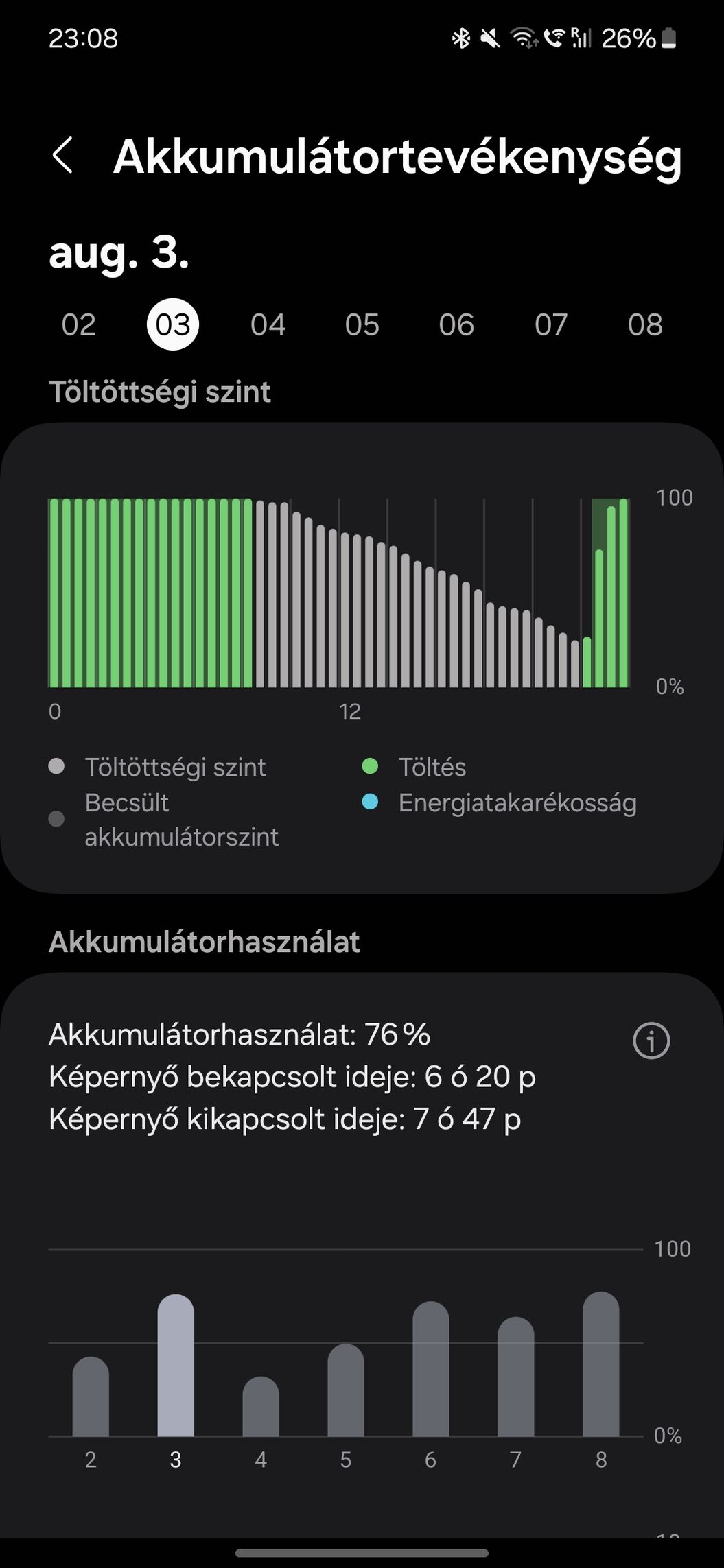The width and height of the screenshot is (724, 1568).
Task: Tap the day 4 bar in usage chart
Action: (261, 1407)
